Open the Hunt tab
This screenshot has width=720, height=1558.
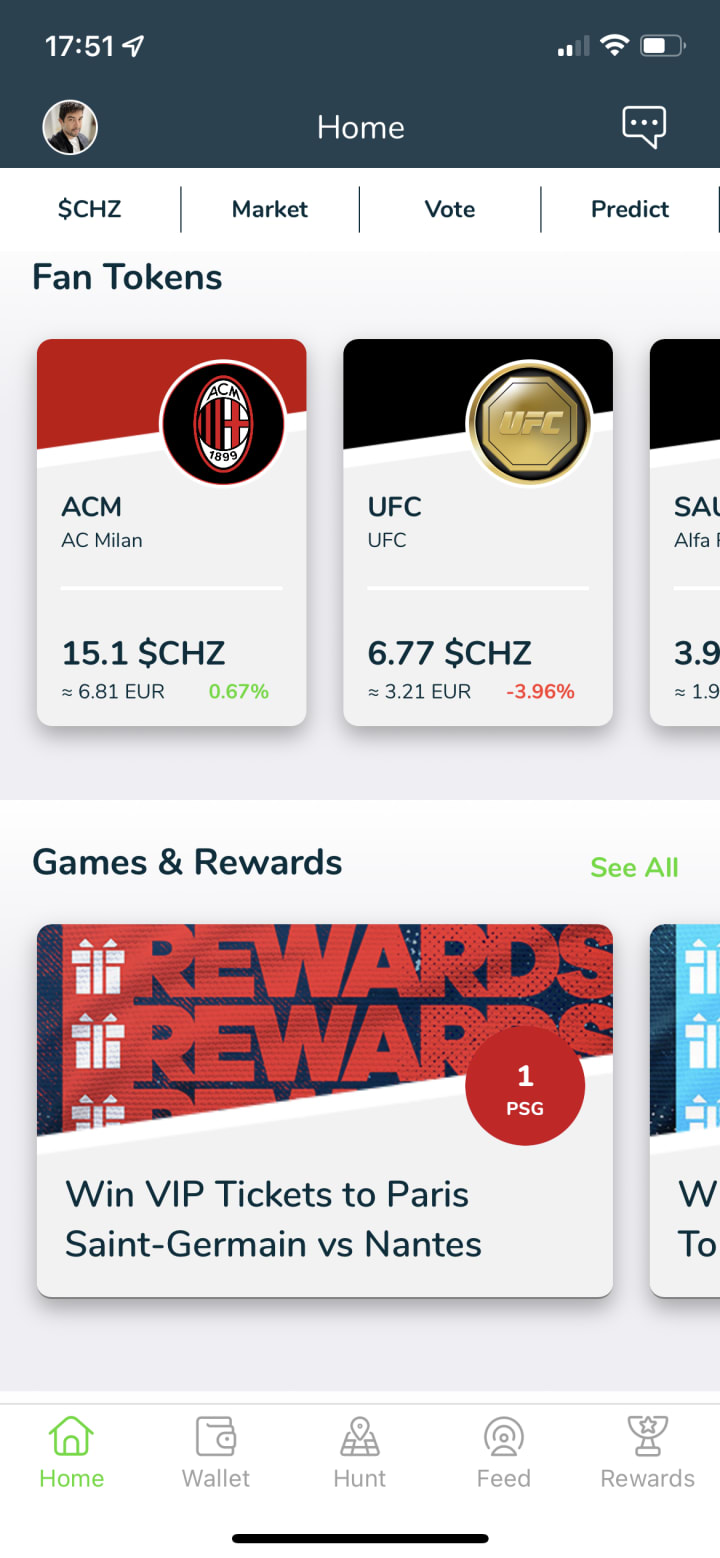point(360,1452)
